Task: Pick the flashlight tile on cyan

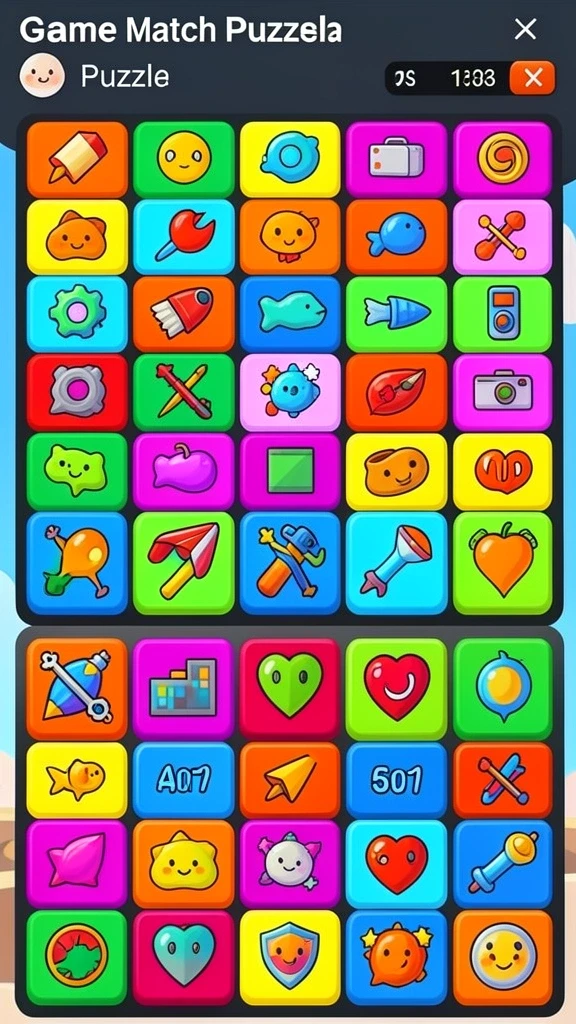Action: 396,562
